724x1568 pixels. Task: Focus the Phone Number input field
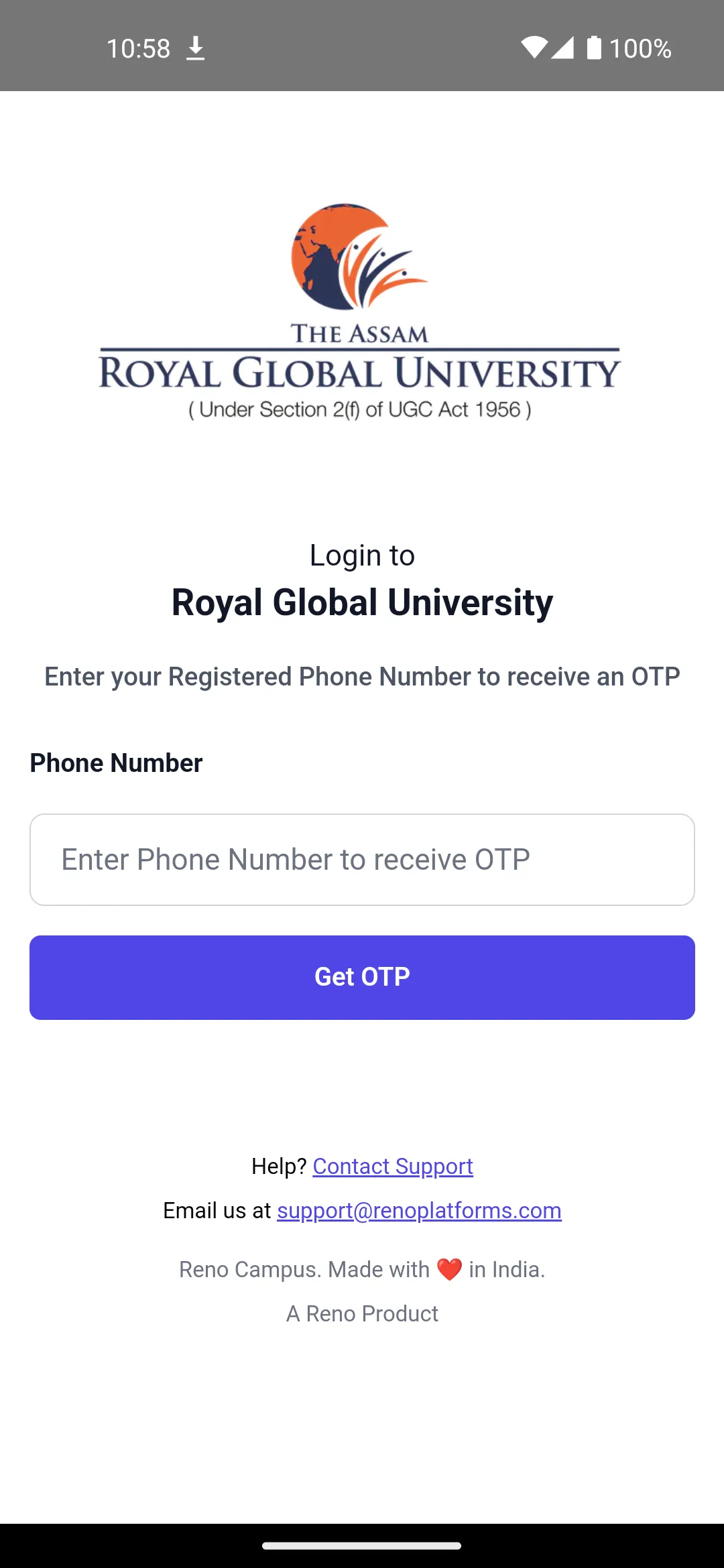362,860
